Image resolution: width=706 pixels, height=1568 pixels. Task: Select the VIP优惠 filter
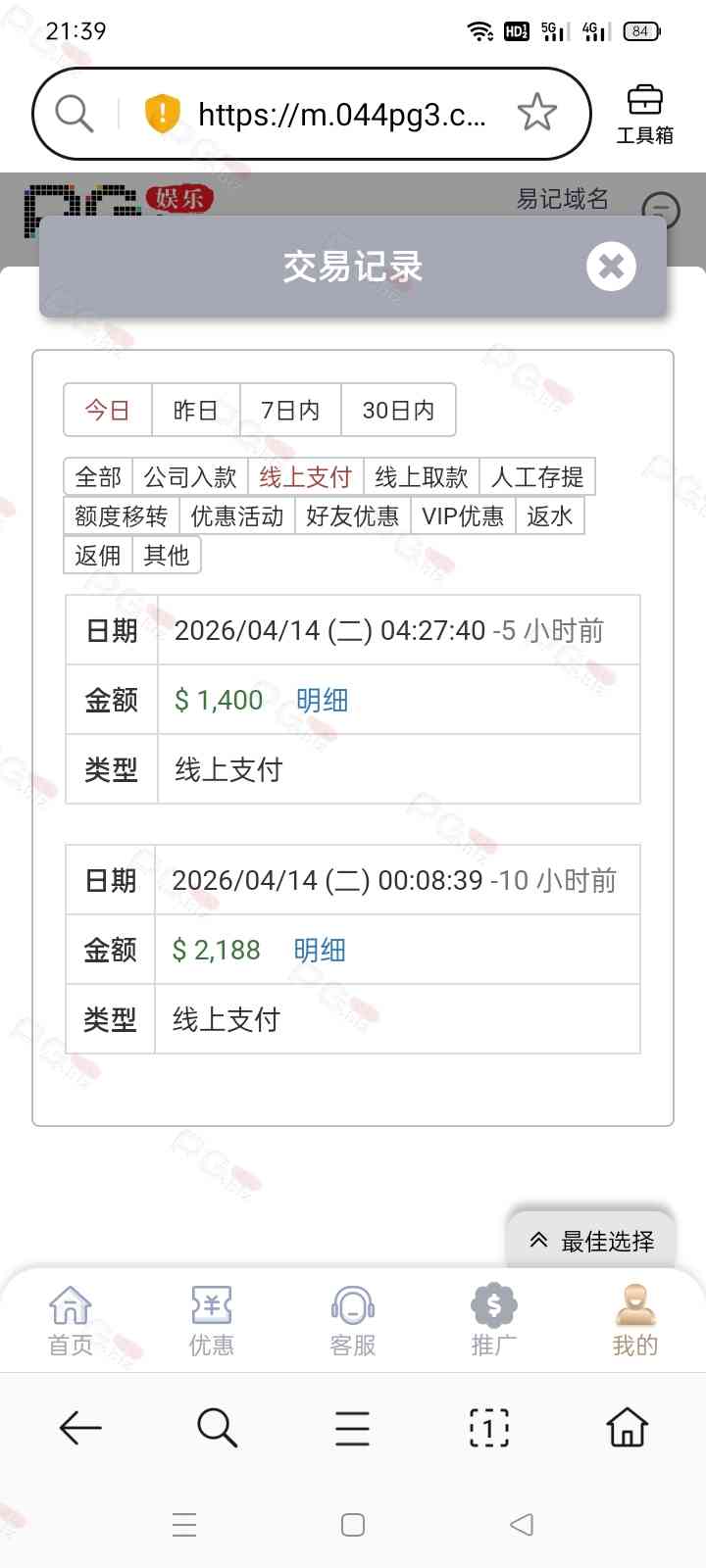(463, 516)
